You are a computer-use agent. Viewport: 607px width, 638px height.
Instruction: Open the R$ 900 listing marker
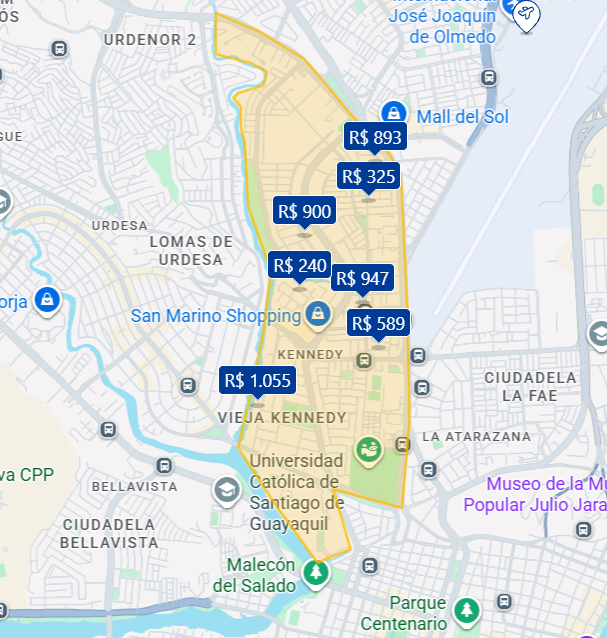point(304,211)
